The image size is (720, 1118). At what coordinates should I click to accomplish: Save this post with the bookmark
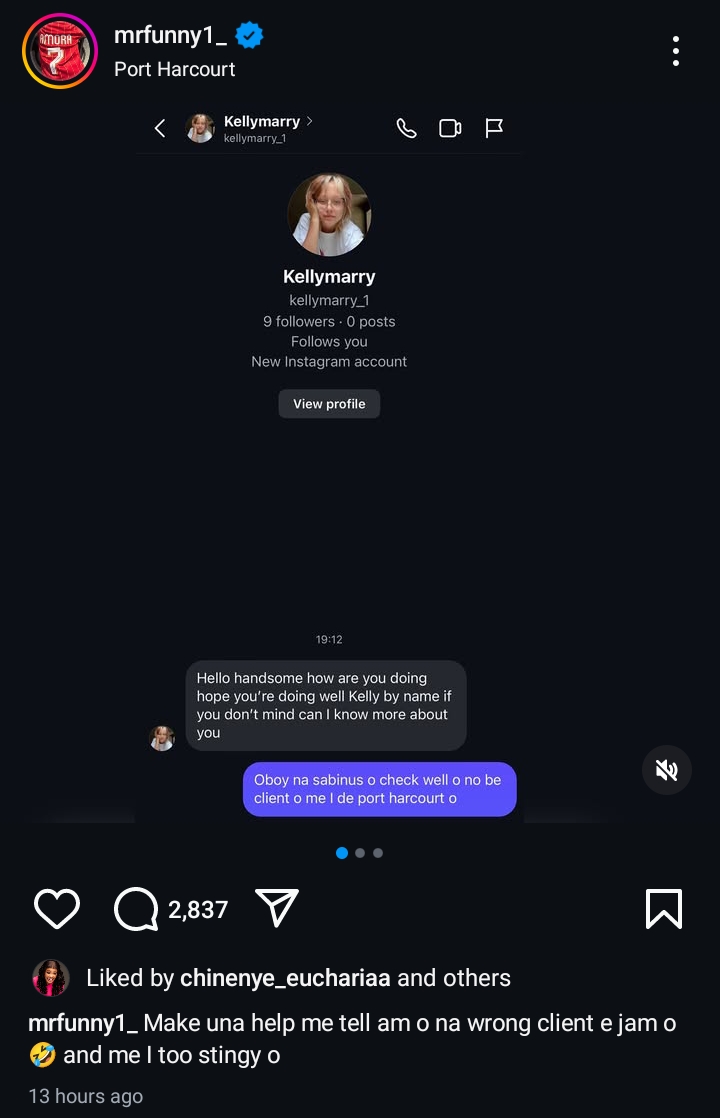(664, 909)
